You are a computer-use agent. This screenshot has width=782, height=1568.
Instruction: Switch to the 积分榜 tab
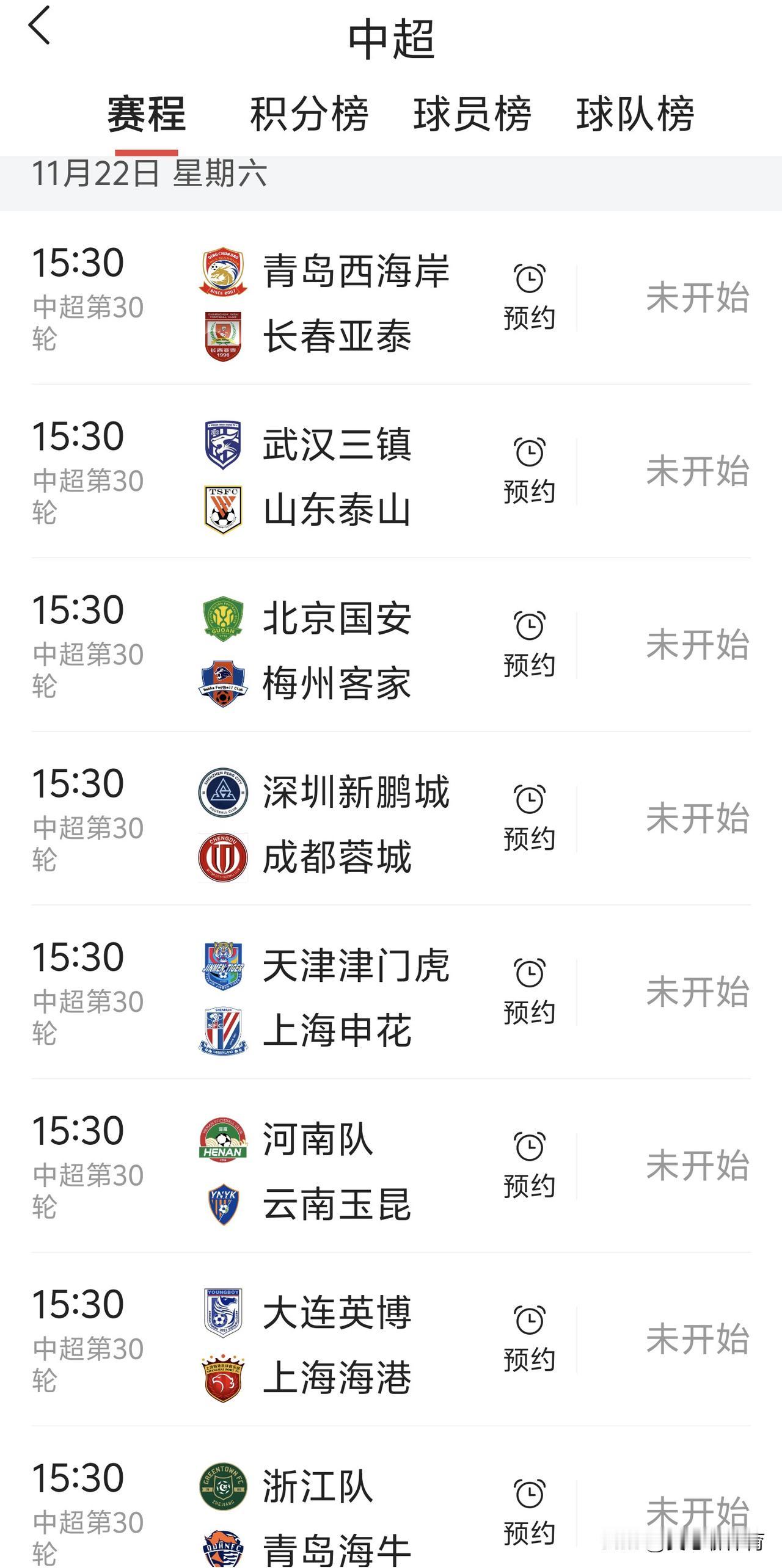[309, 114]
